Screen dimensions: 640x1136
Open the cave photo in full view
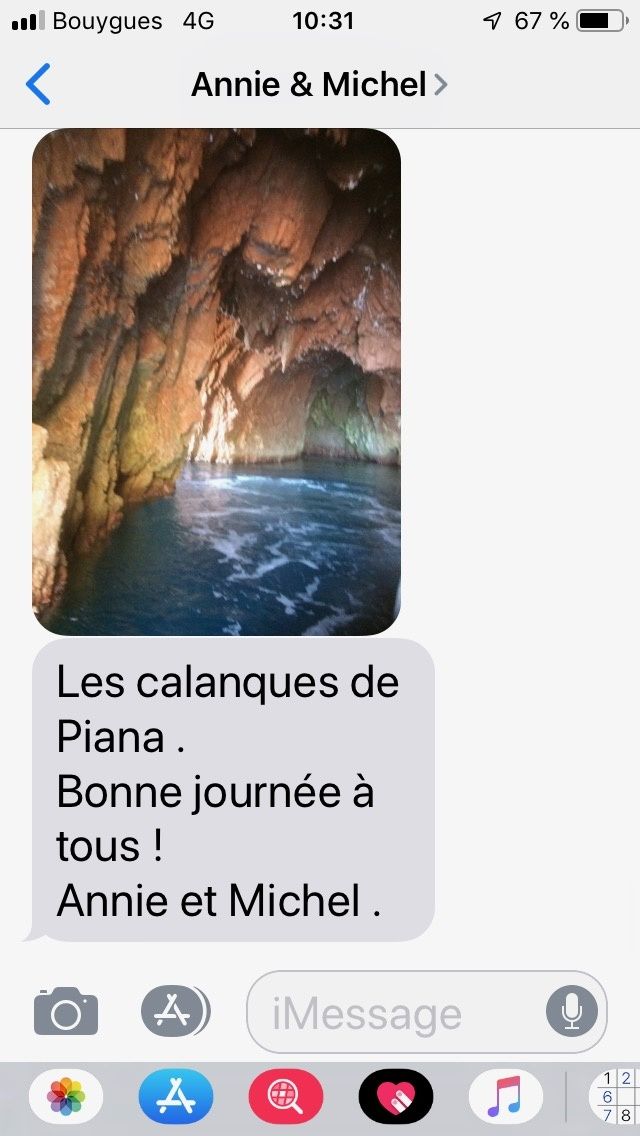(x=216, y=382)
